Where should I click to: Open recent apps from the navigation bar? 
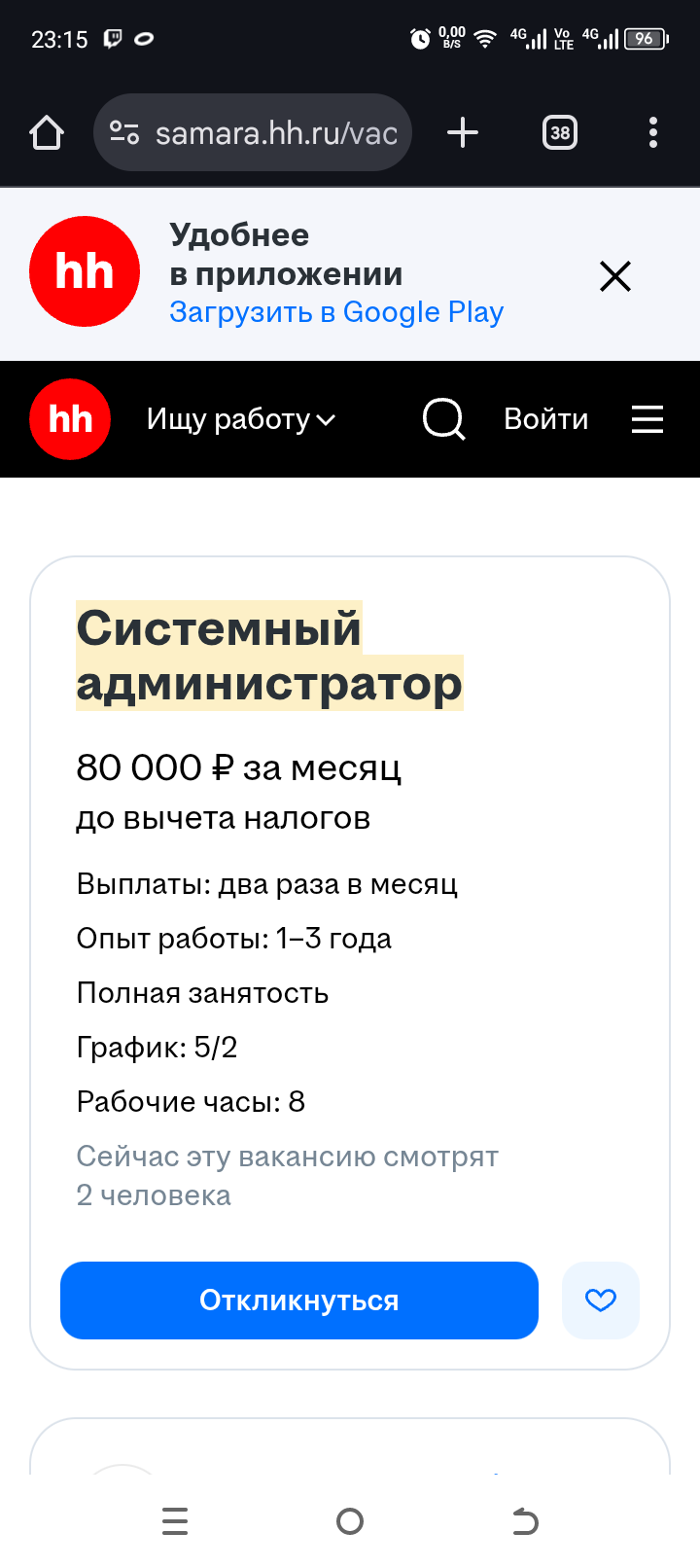click(175, 1521)
